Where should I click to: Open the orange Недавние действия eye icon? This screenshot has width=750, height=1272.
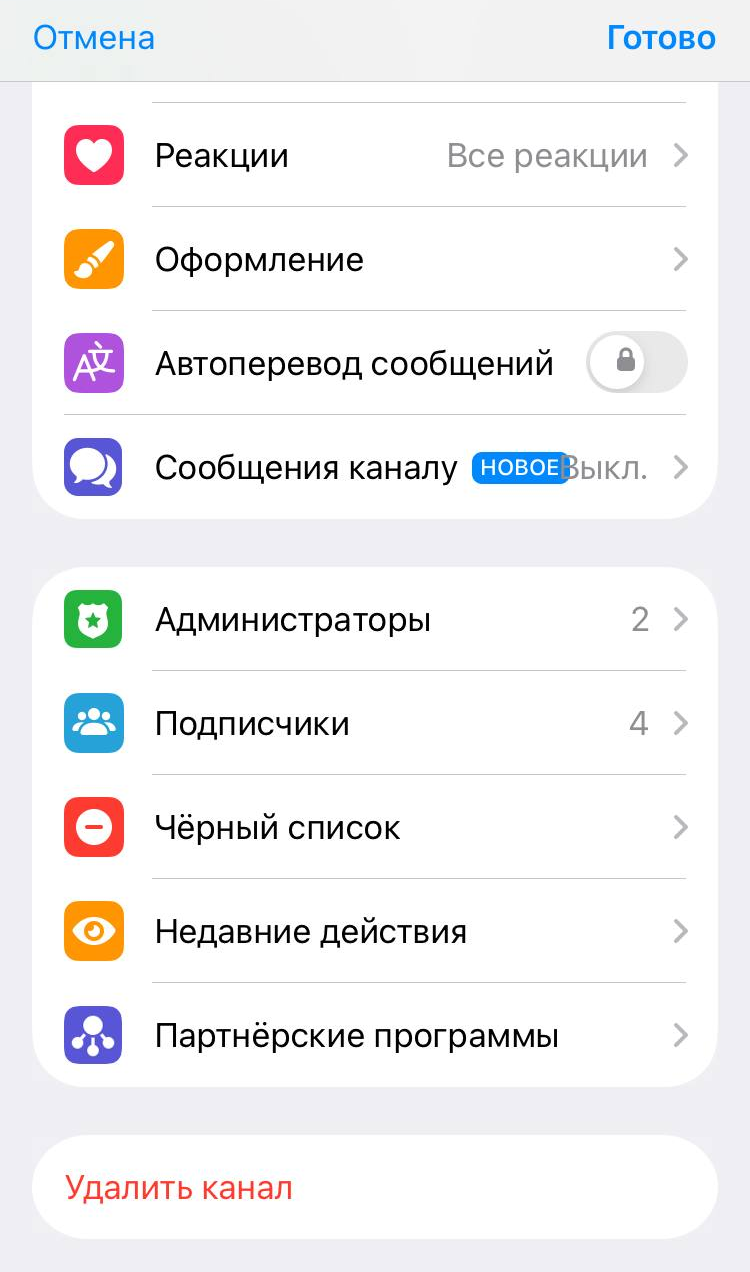(x=93, y=931)
